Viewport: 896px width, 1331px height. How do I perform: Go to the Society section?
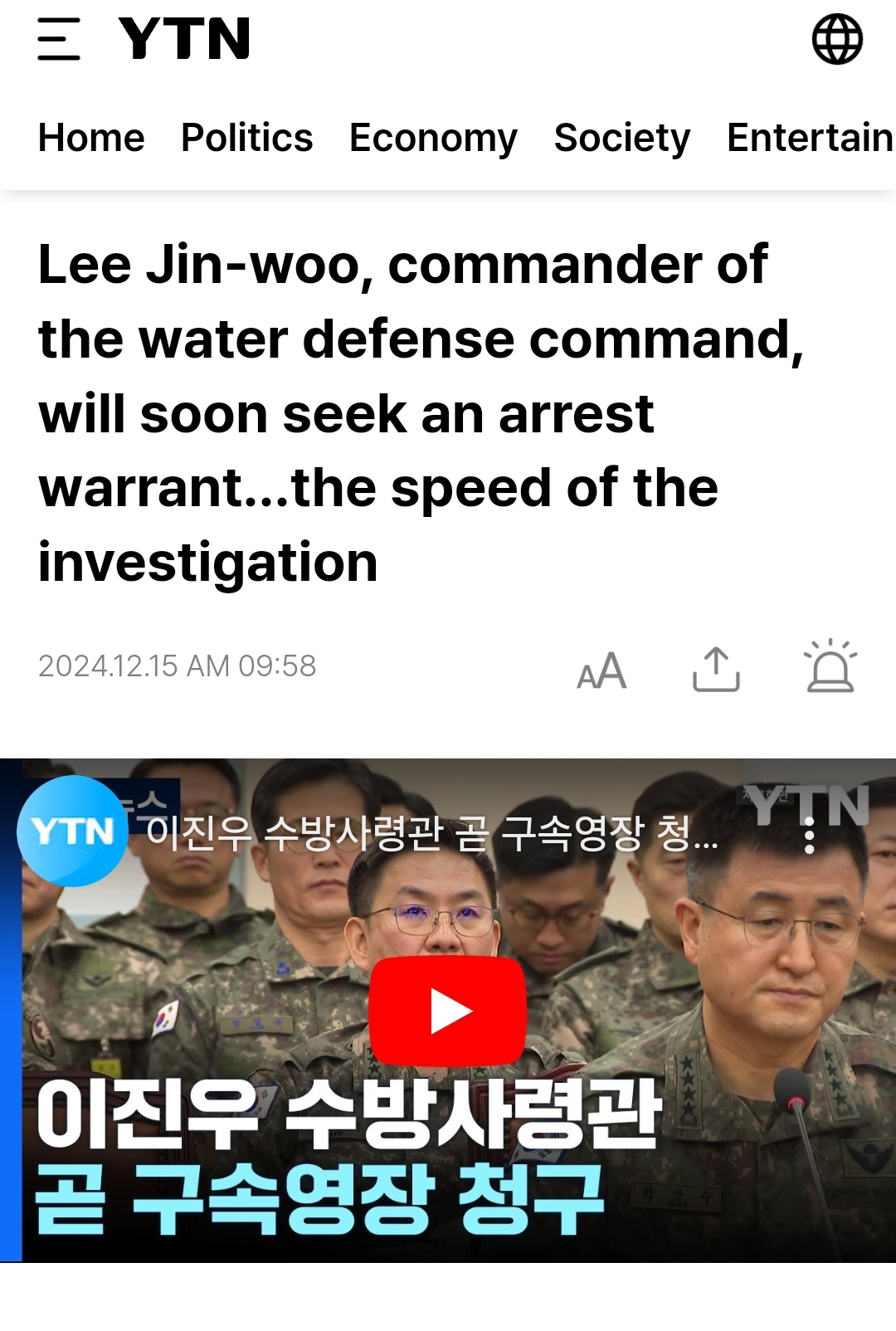pyautogui.click(x=621, y=138)
